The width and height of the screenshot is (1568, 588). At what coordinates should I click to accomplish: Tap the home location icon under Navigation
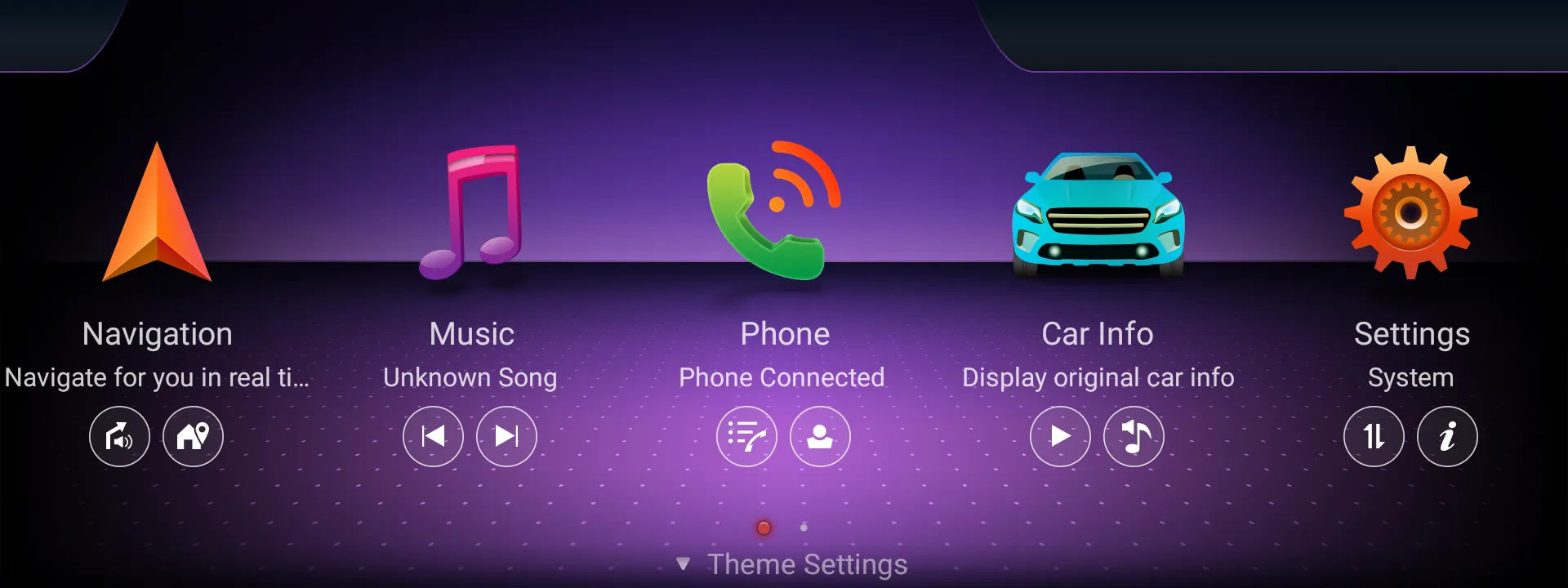pyautogui.click(x=193, y=437)
